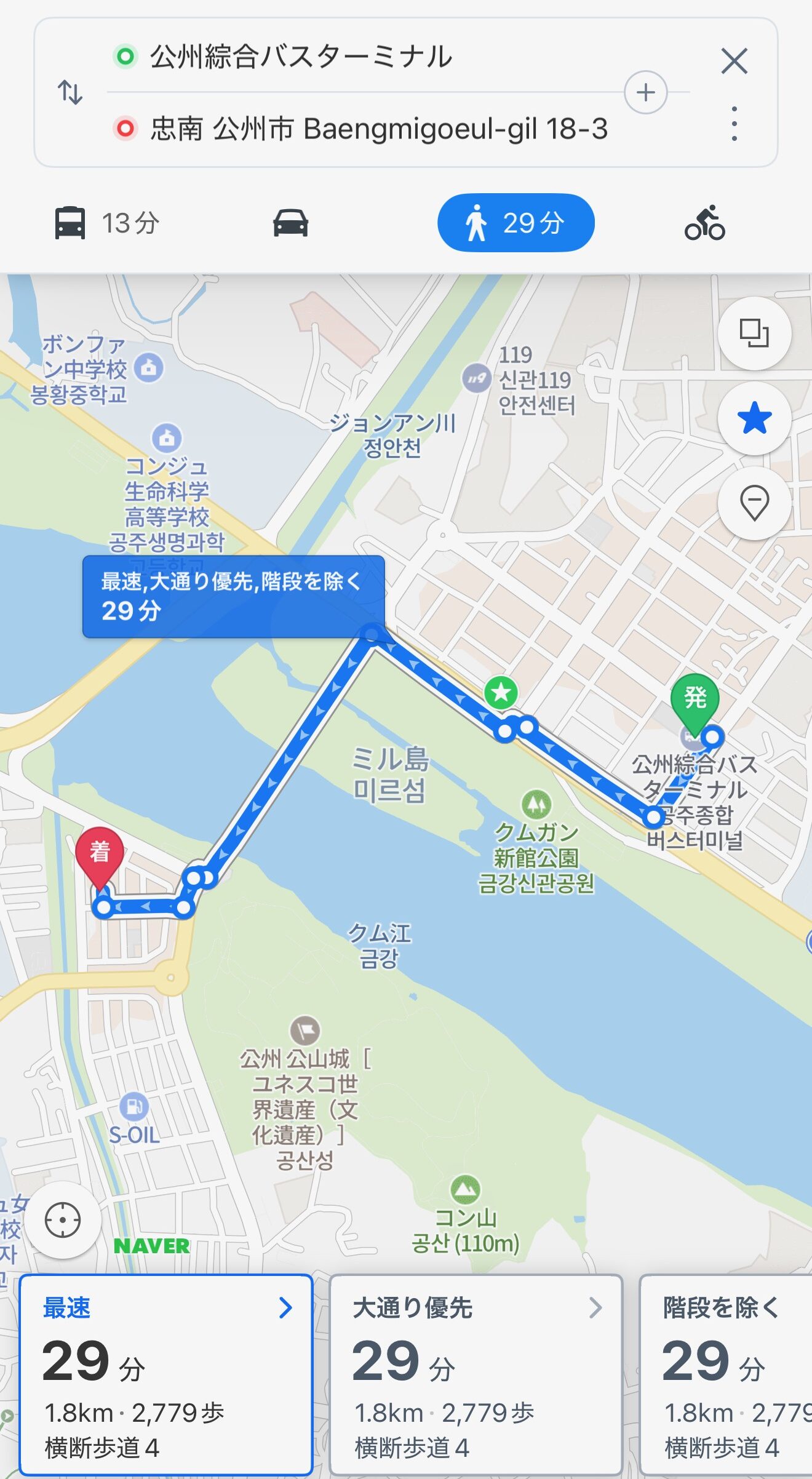Switch to car directions
812x1479 pixels.
(x=290, y=223)
